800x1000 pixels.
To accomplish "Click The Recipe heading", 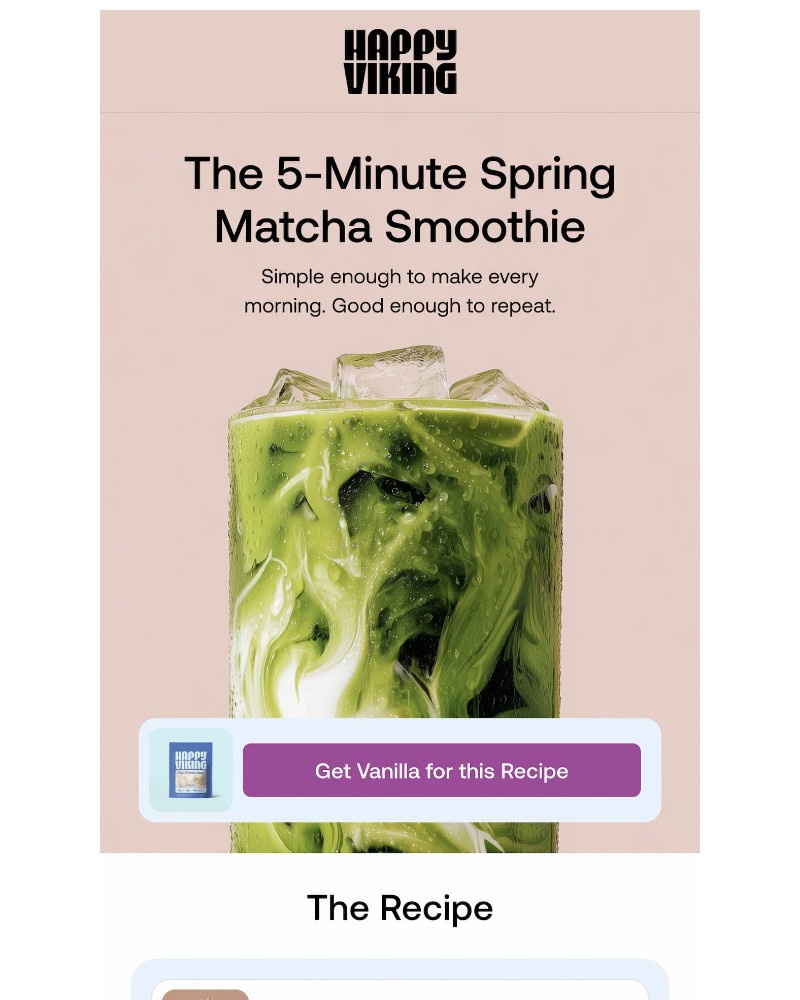I will 400,908.
